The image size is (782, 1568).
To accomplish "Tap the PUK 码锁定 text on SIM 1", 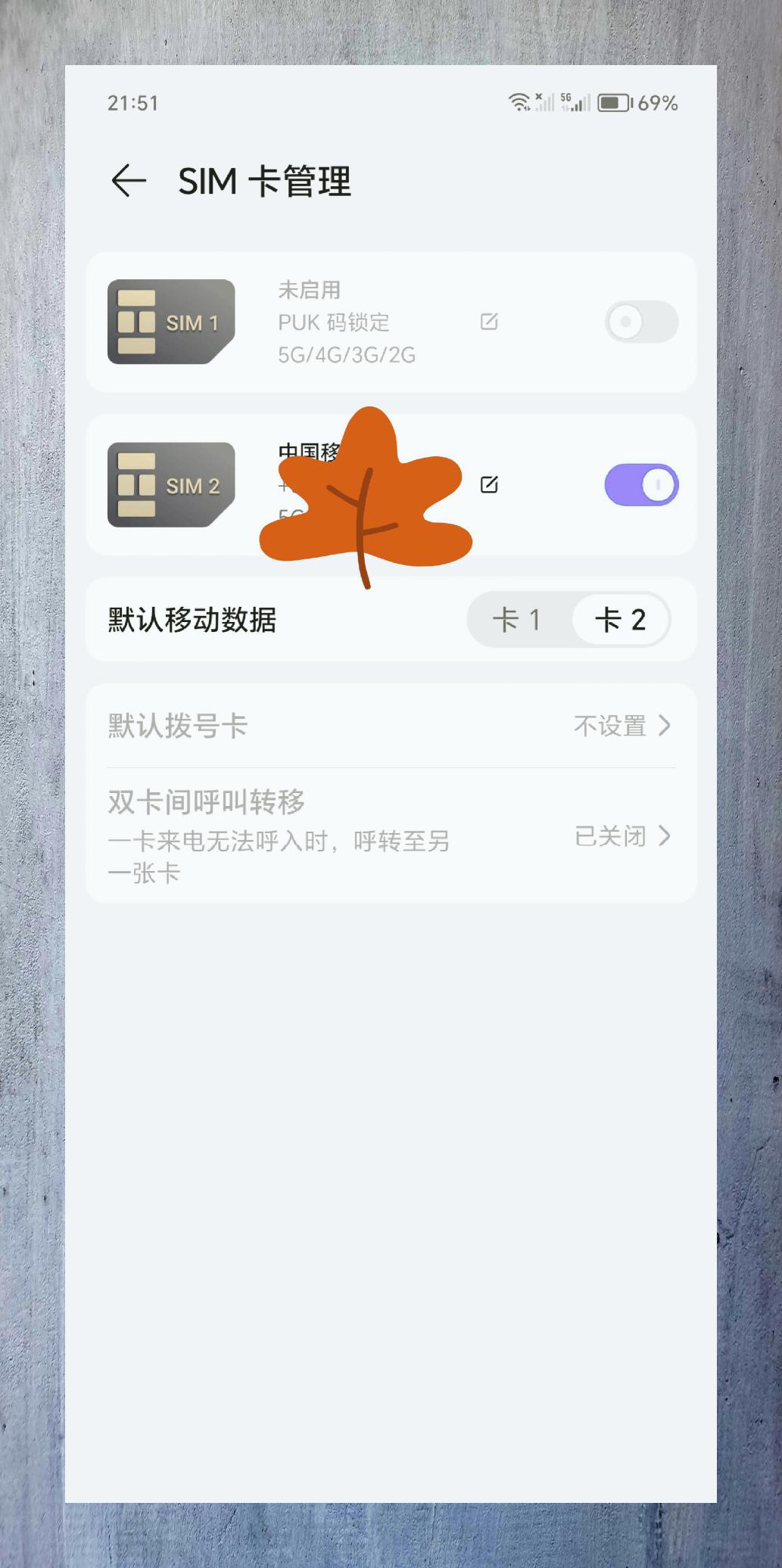I will [333, 323].
